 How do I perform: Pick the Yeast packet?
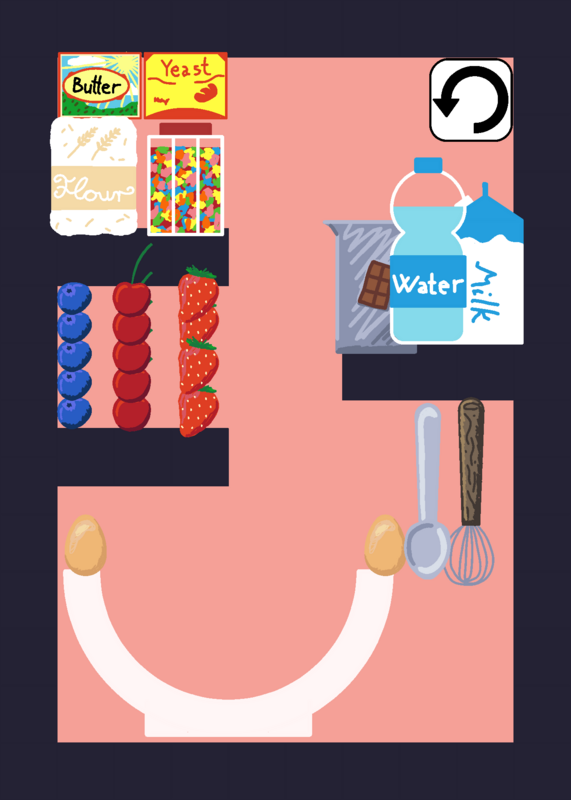pos(186,85)
